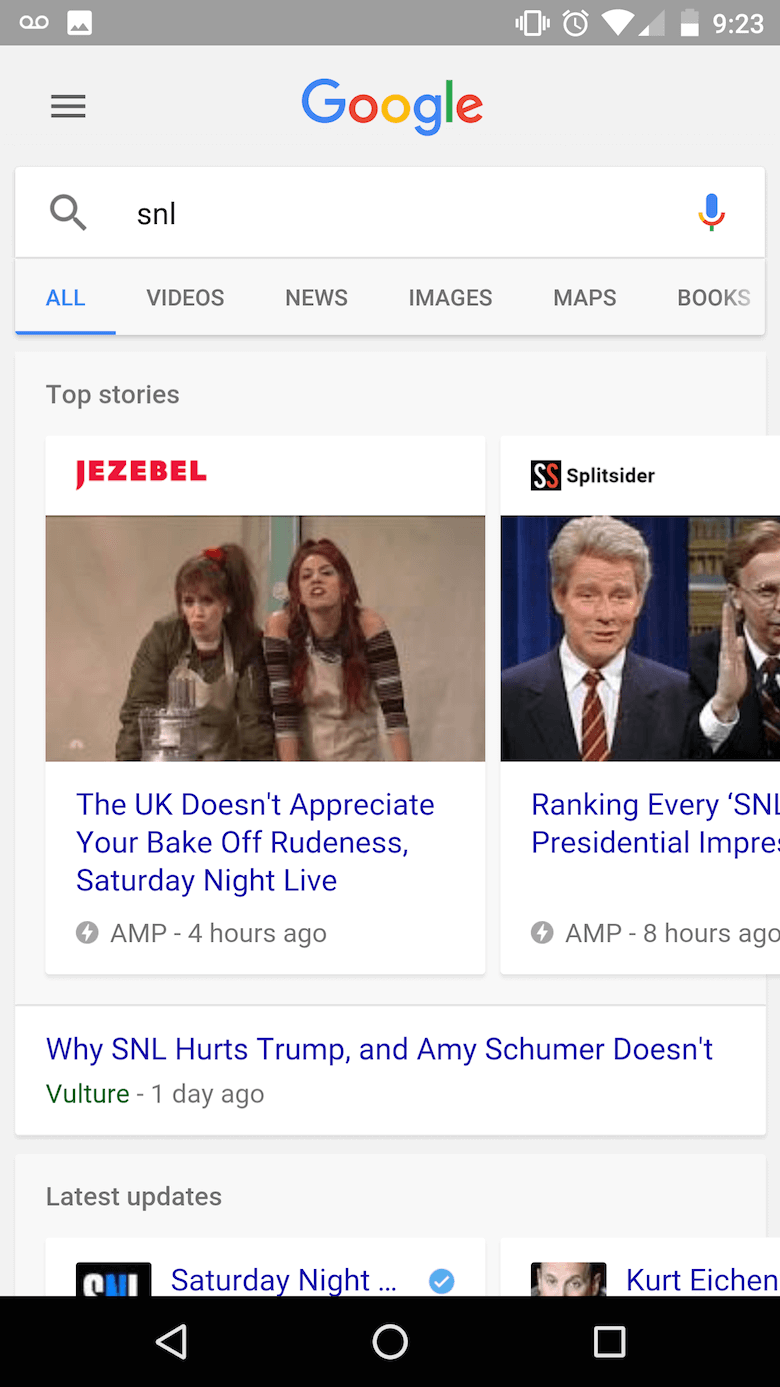The width and height of the screenshot is (780, 1387).
Task: Tap the magnifying glass search icon
Action: [x=68, y=212]
